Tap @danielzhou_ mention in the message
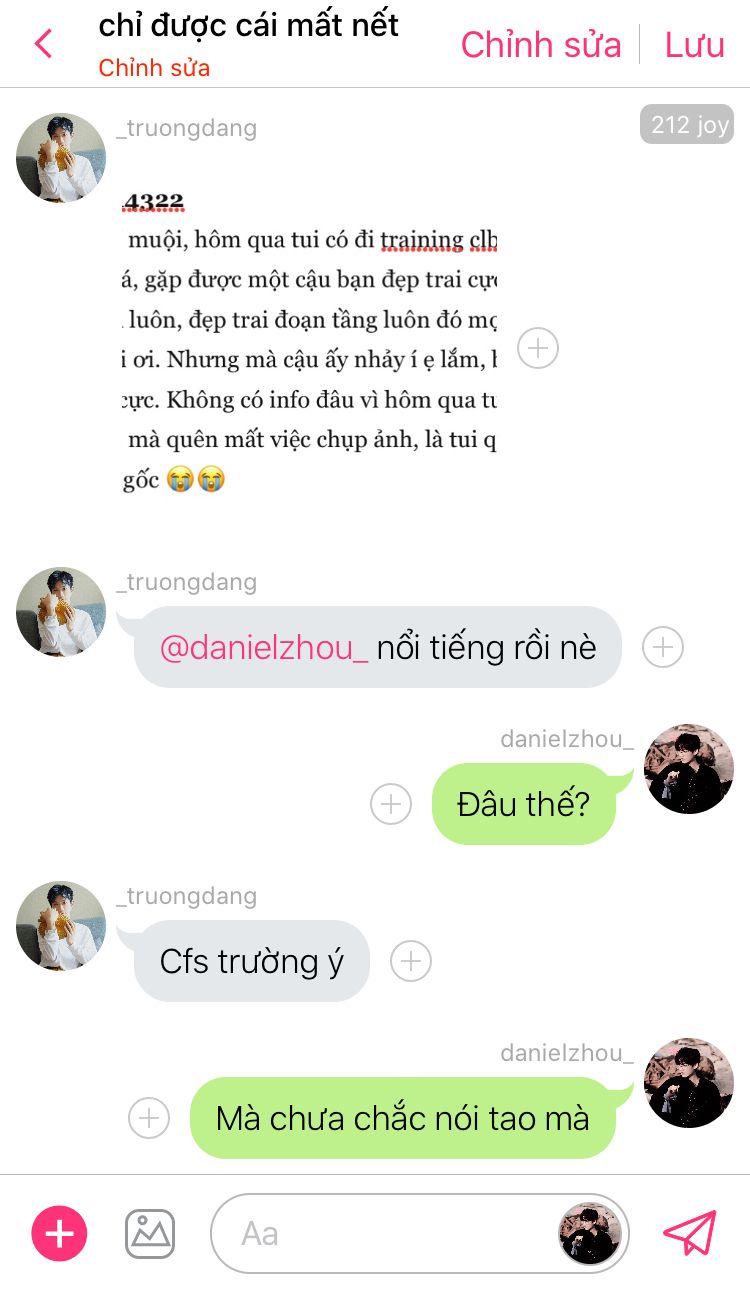Viewport: 750px width, 1294px height. 264,648
